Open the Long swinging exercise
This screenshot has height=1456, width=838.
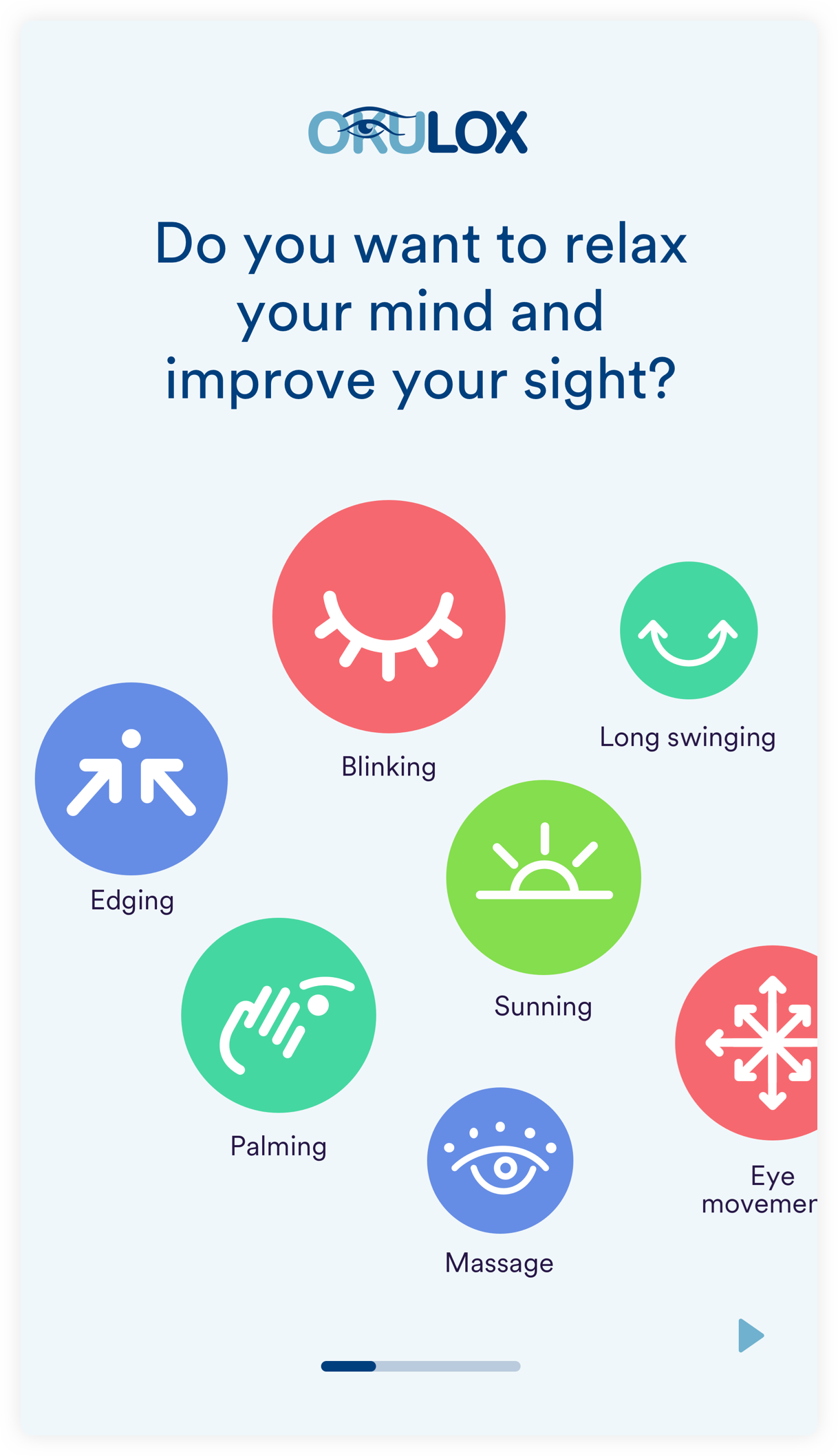pos(689,630)
